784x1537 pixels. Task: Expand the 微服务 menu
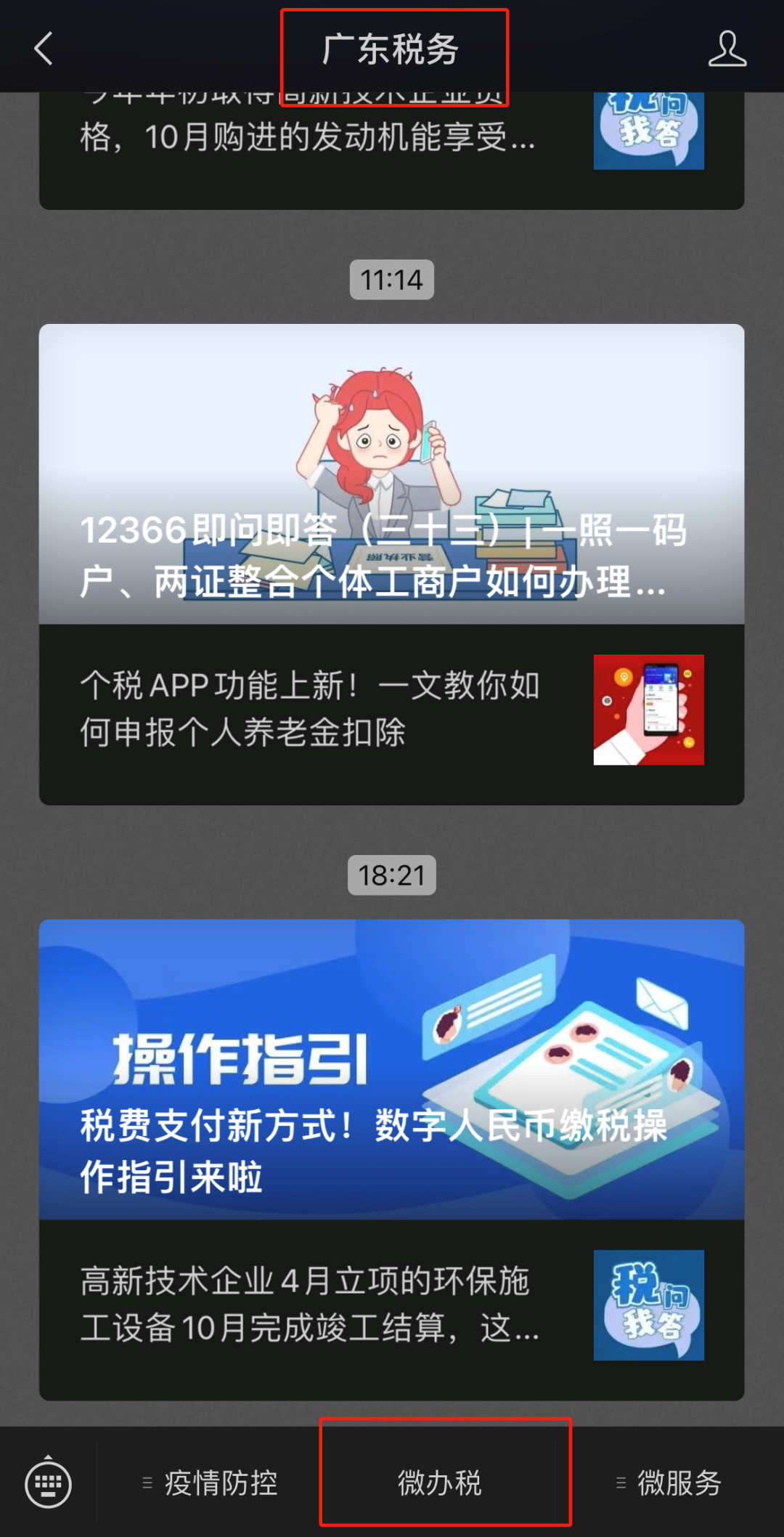(x=669, y=1483)
